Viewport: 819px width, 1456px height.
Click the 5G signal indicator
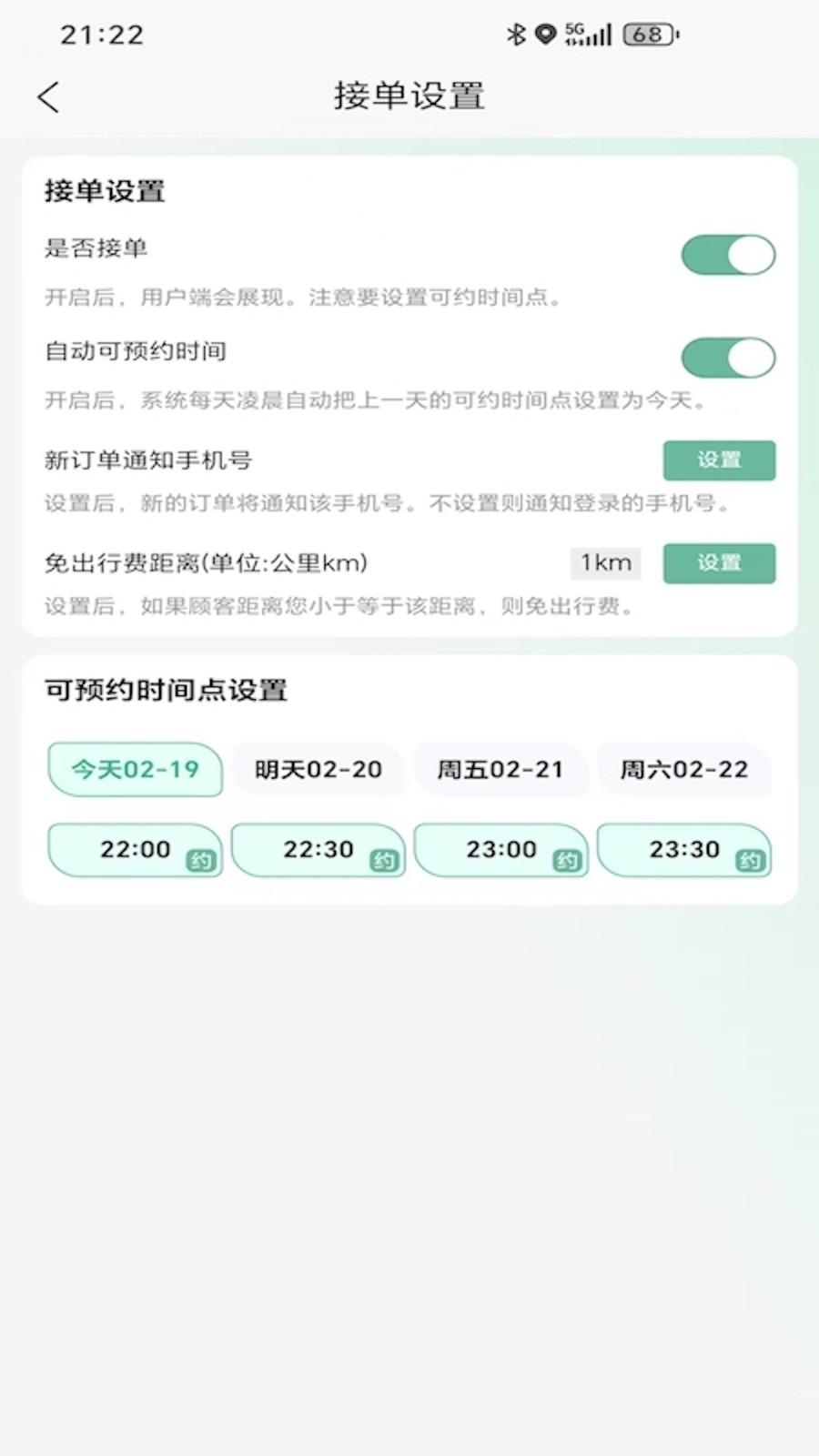coord(586,35)
